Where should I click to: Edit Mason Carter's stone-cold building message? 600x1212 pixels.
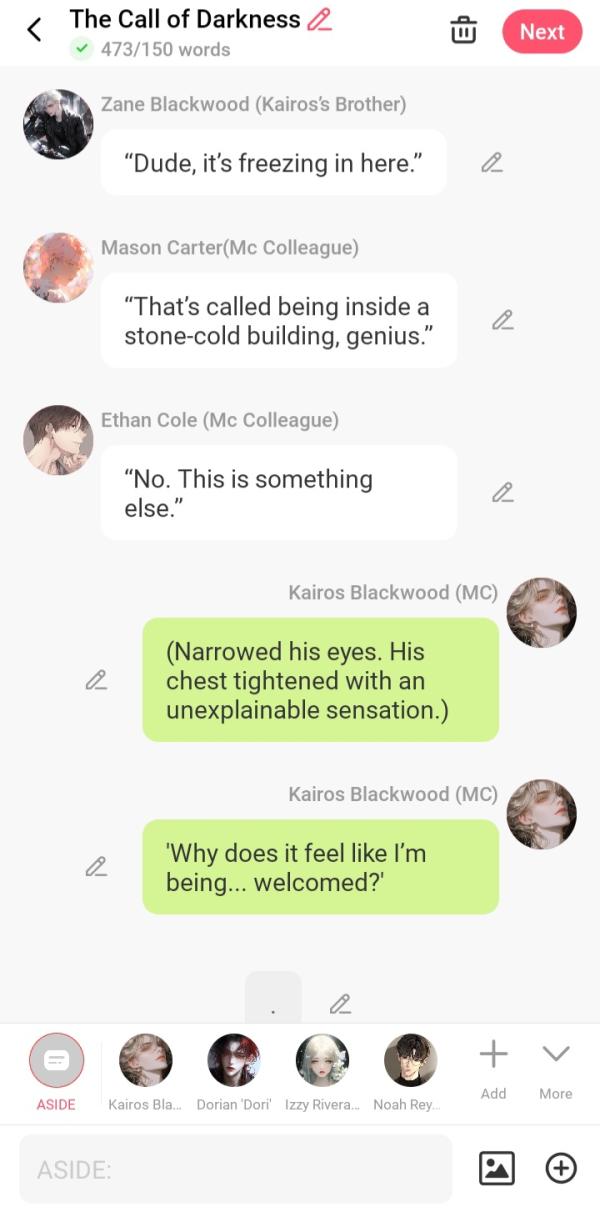(502, 320)
